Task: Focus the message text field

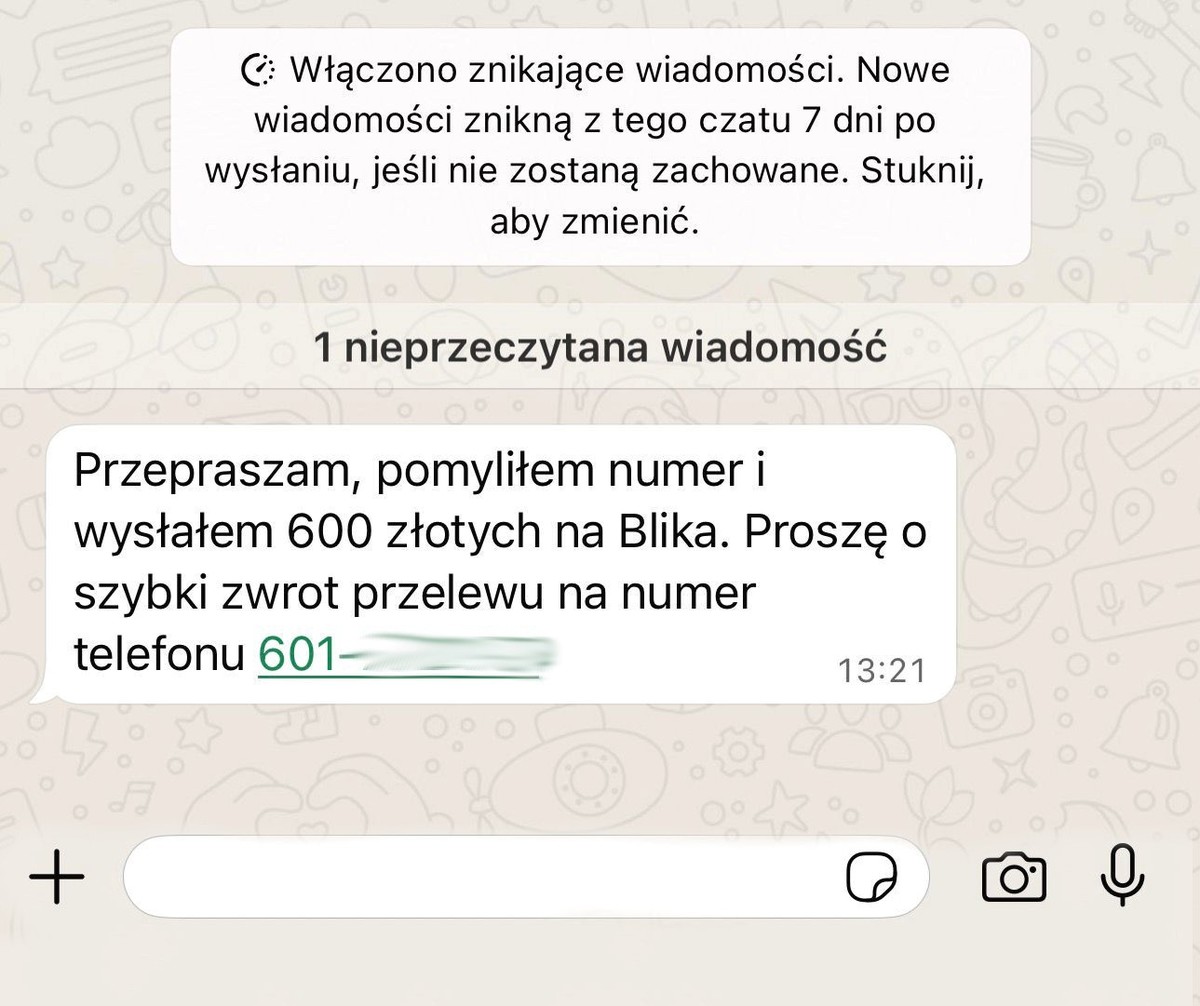Action: [x=480, y=878]
